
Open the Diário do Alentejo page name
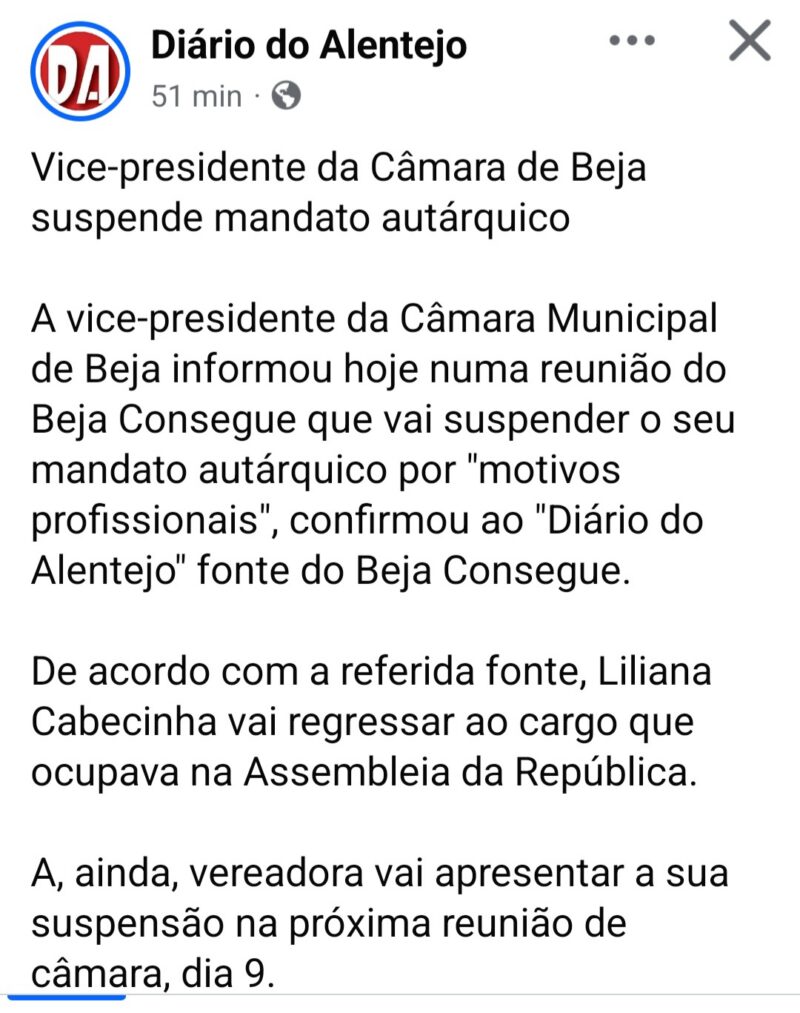[x=309, y=45]
